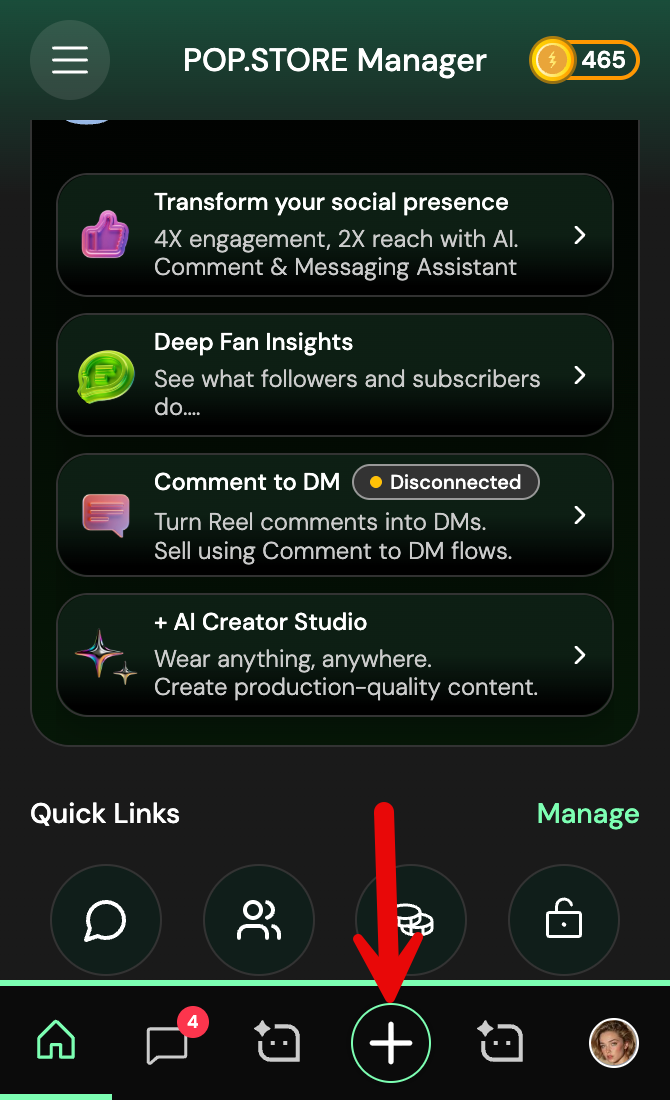Open messages tab with 4 badge

click(168, 1043)
